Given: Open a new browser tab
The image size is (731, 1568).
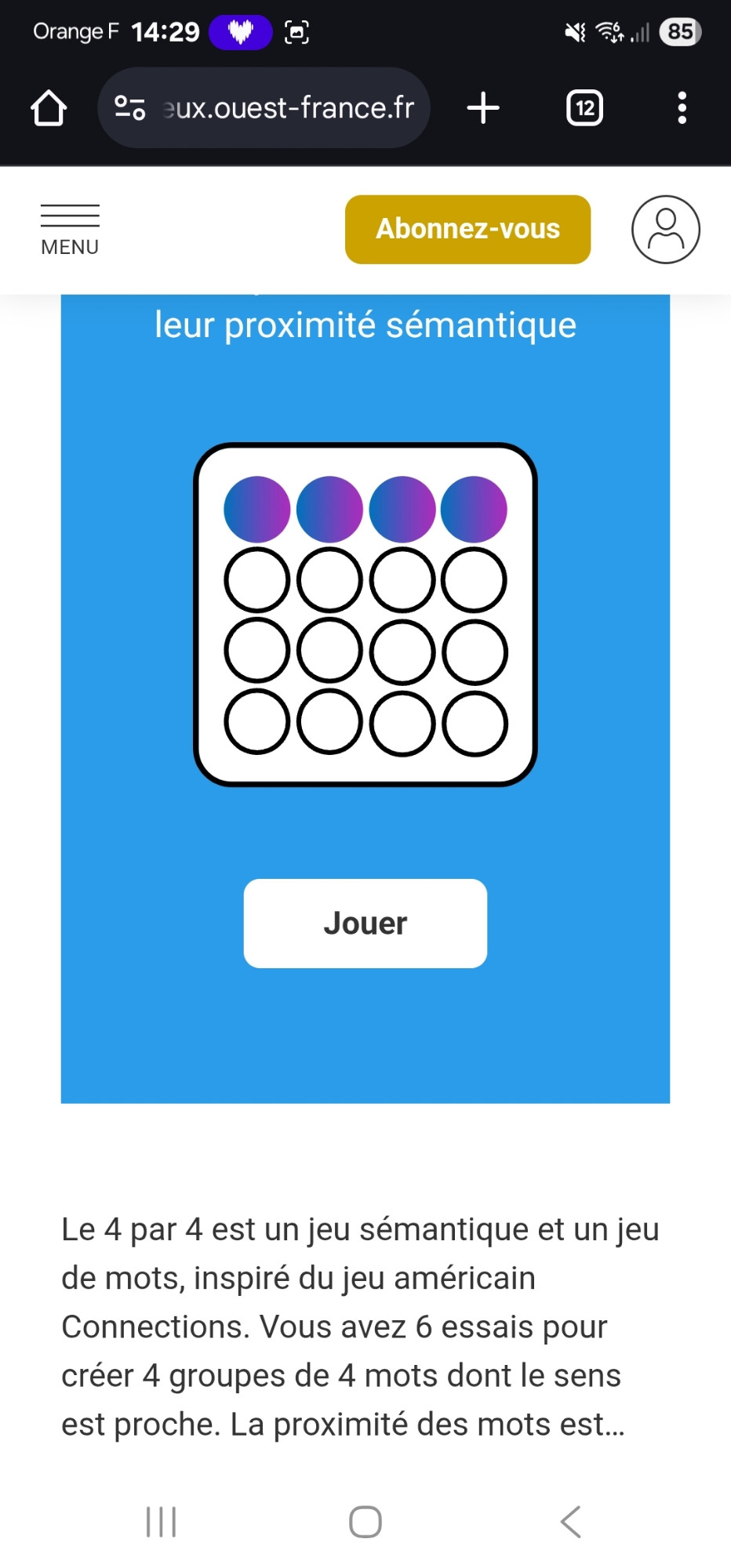Looking at the screenshot, I should 483,108.
